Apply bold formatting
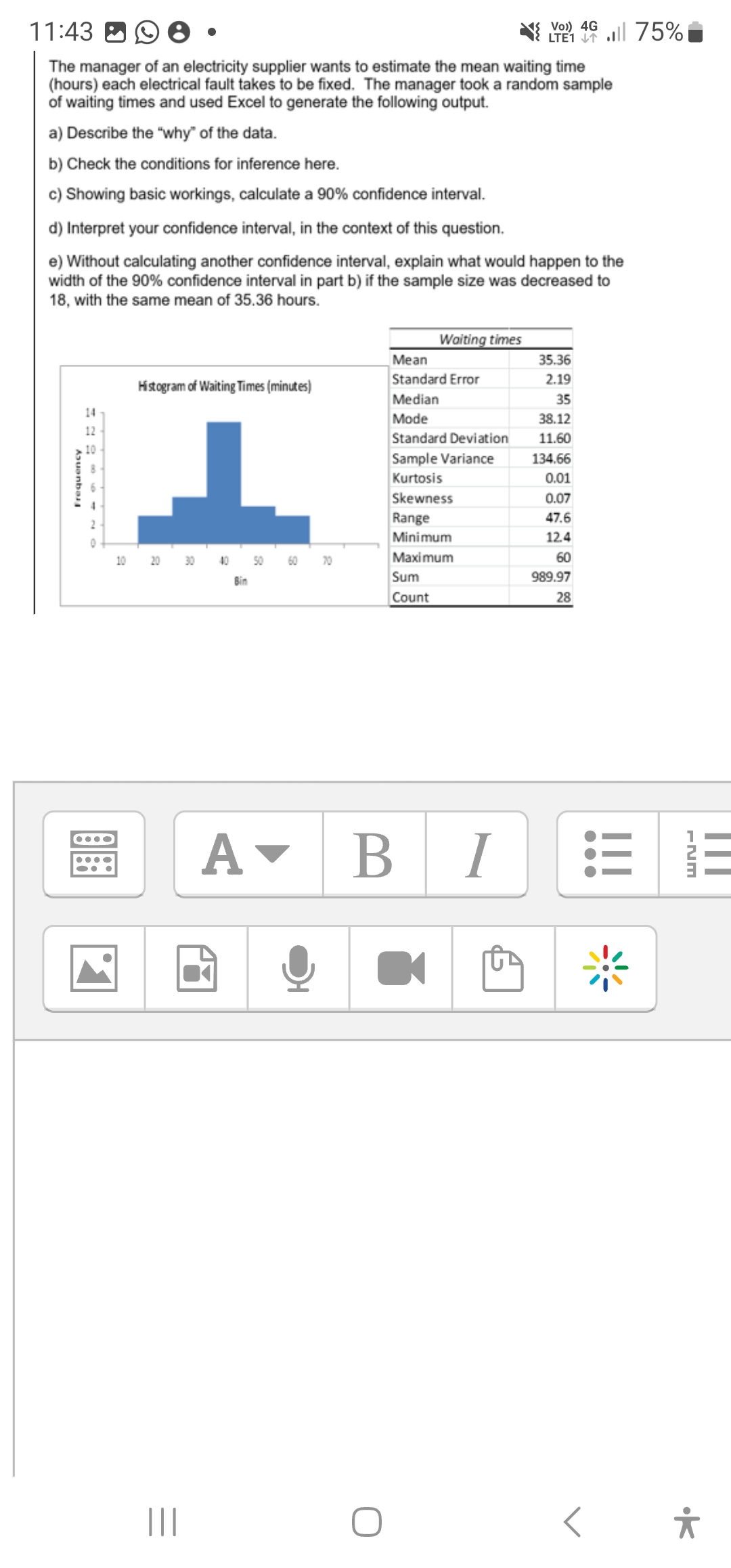The image size is (731, 1568). pyautogui.click(x=374, y=854)
